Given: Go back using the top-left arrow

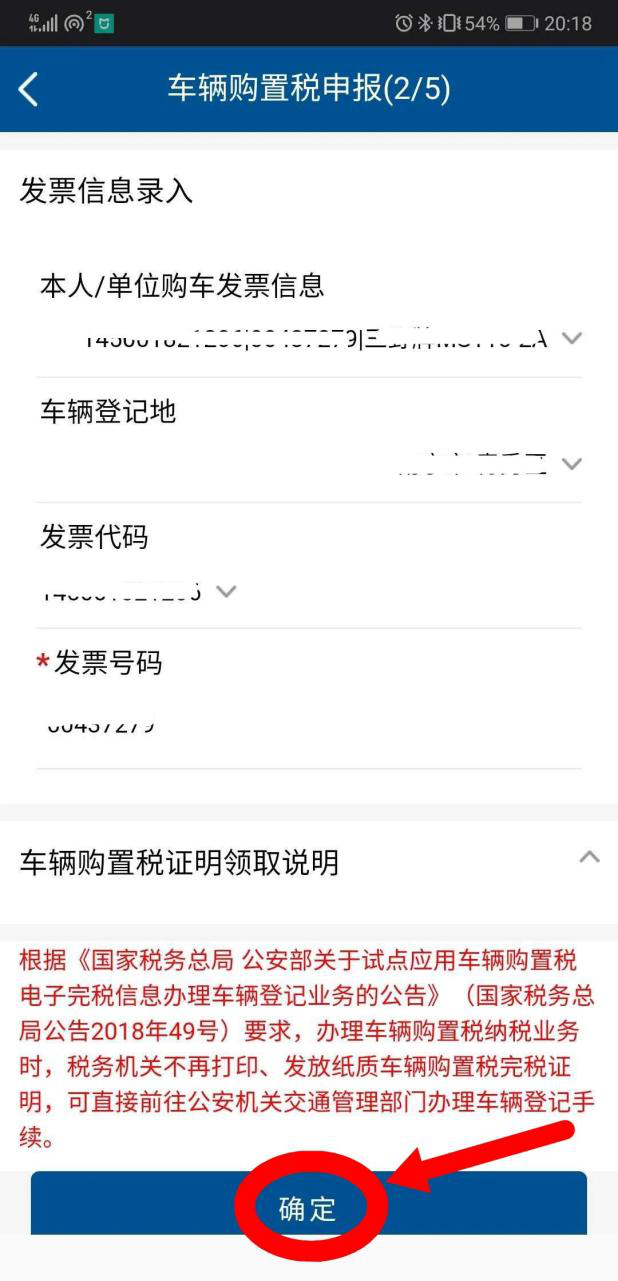Looking at the screenshot, I should [28, 89].
